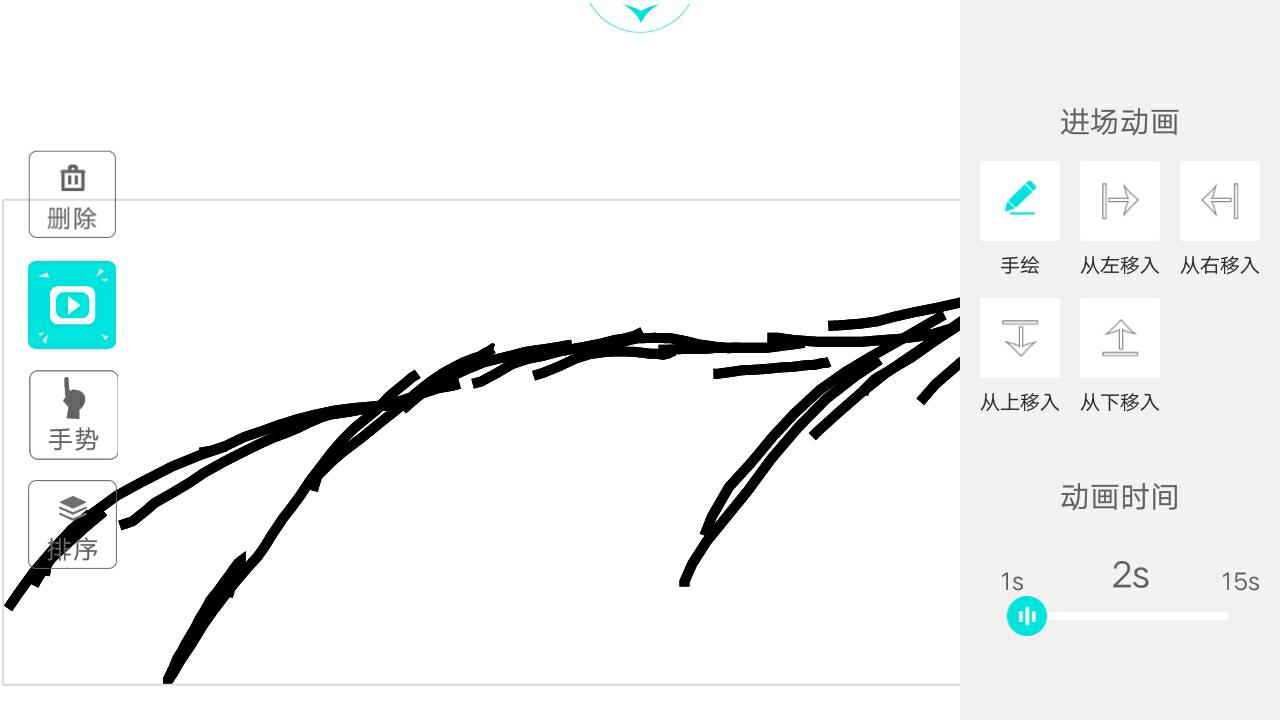Viewport: 1280px width, 720px height.
Task: Select 从下移入 entrance animation
Action: pyautogui.click(x=1119, y=338)
